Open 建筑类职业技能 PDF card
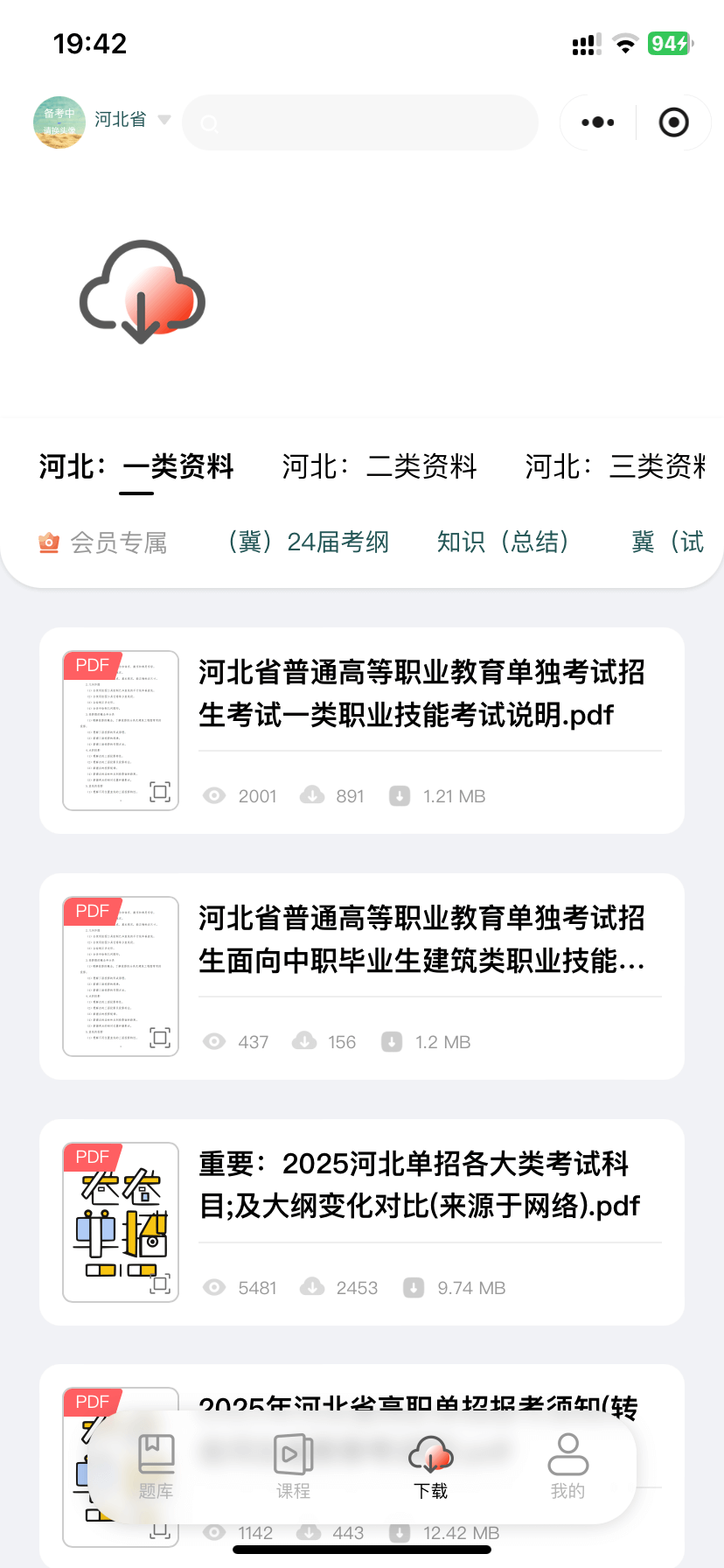This screenshot has width=724, height=1568. [x=362, y=976]
